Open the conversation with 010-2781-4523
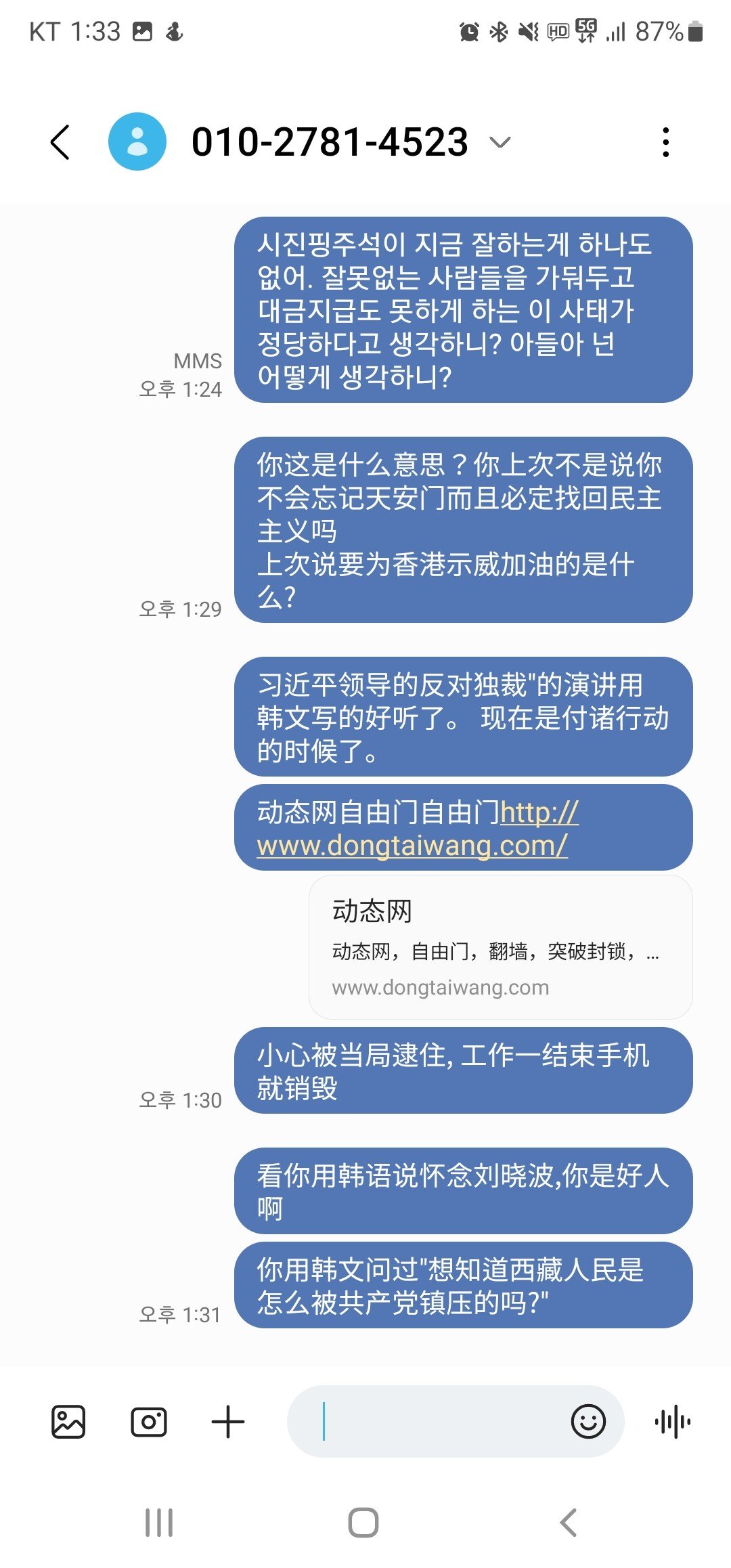The width and height of the screenshot is (731, 1568). coord(330,142)
